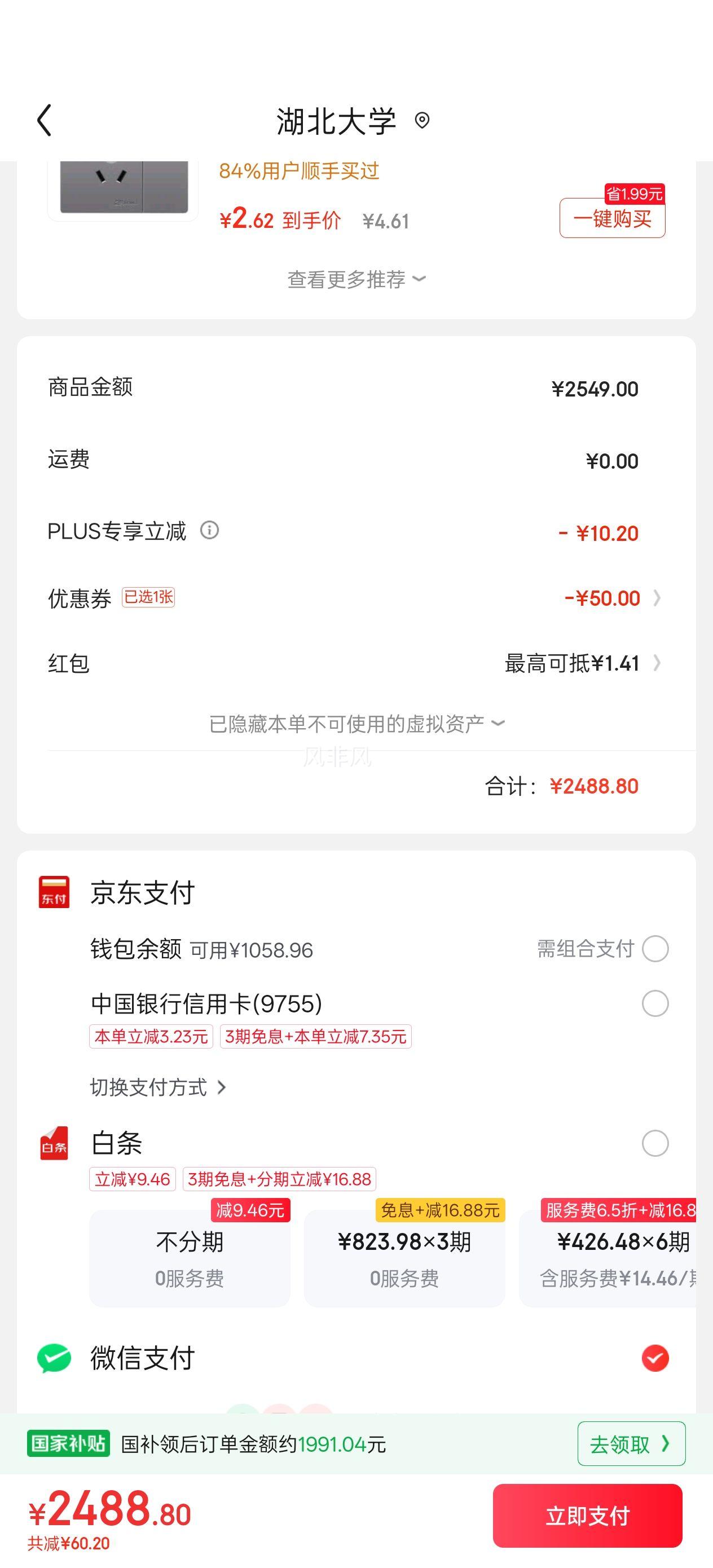Open the 优惠券 row showing -¥50.00
The image size is (713, 1568).
355,598
